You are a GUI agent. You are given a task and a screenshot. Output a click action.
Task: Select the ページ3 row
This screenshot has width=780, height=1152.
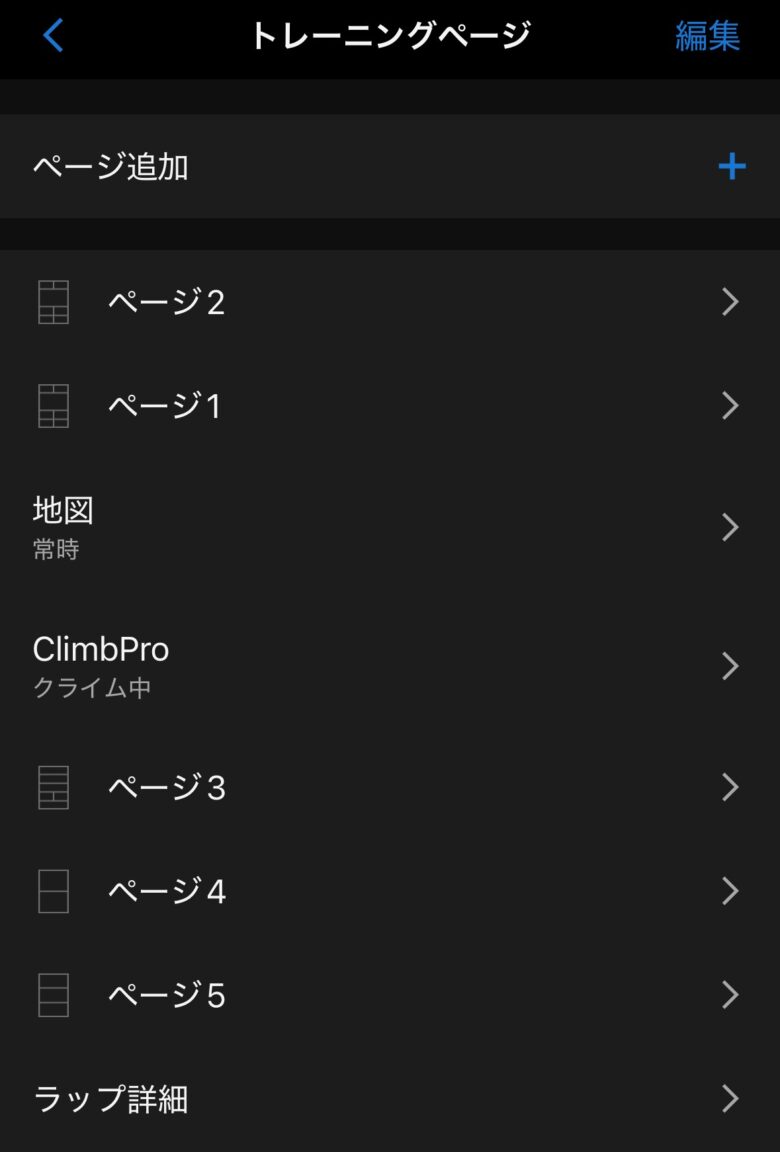tap(389, 788)
